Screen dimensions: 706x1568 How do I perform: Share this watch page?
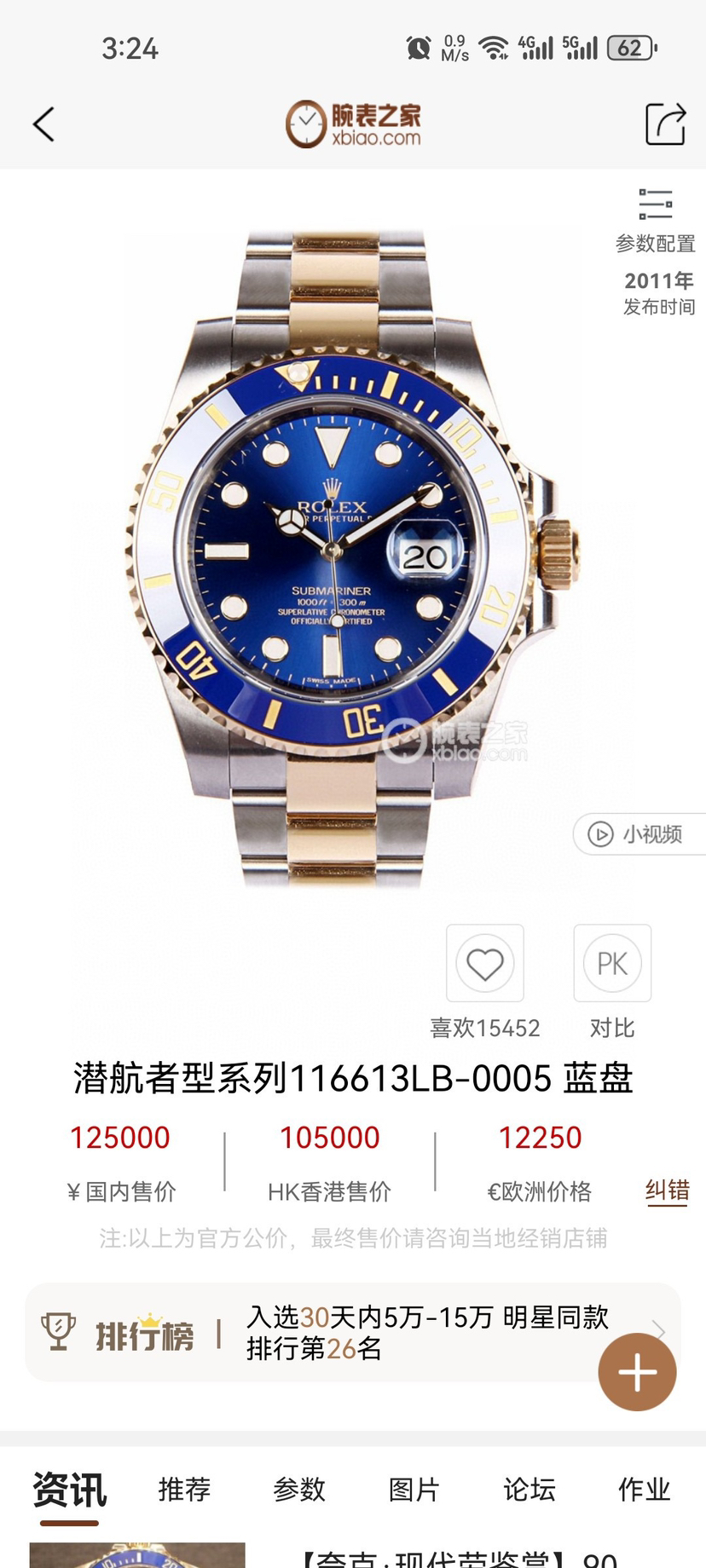point(665,124)
